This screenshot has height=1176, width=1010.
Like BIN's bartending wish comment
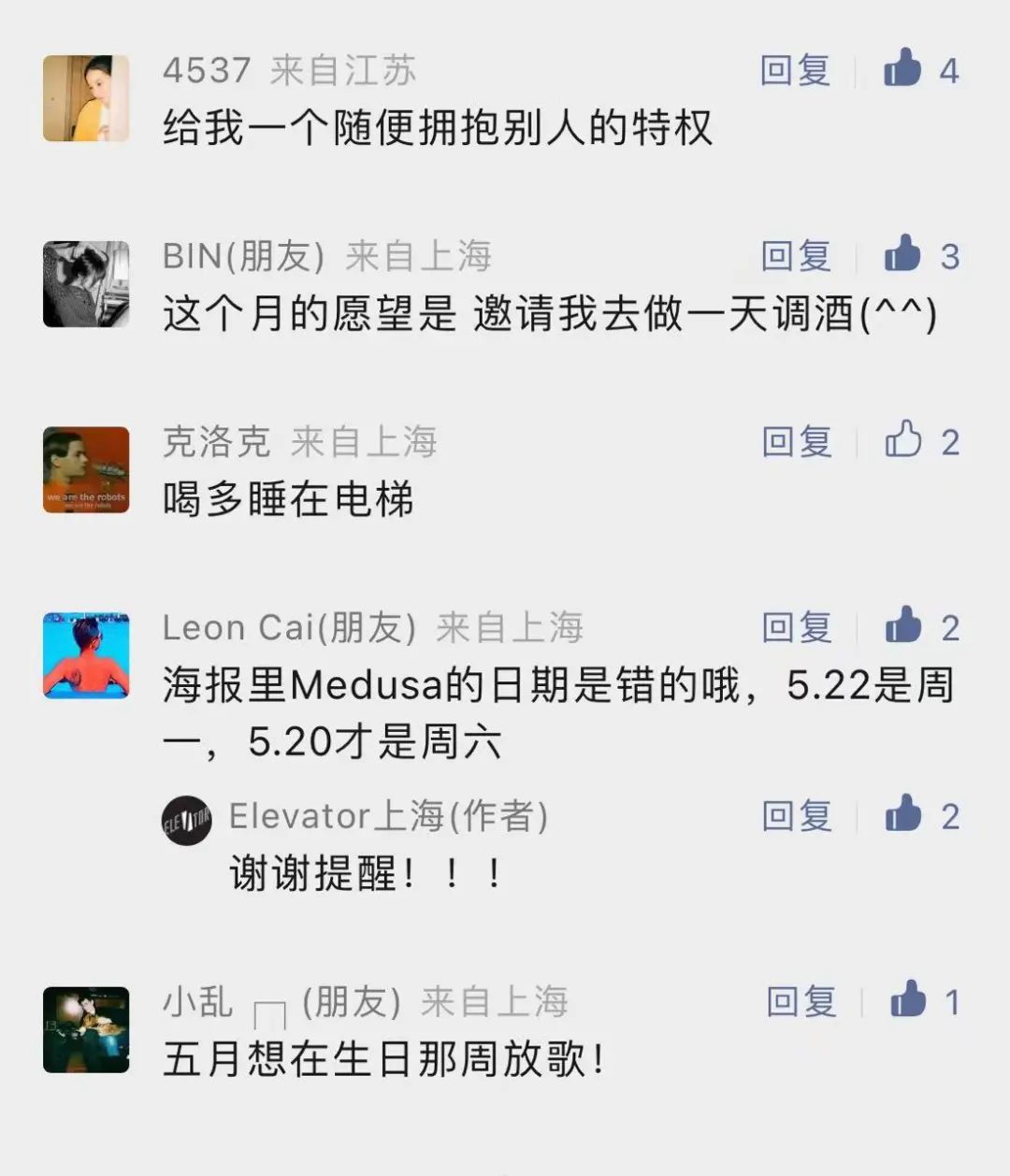coord(903,254)
